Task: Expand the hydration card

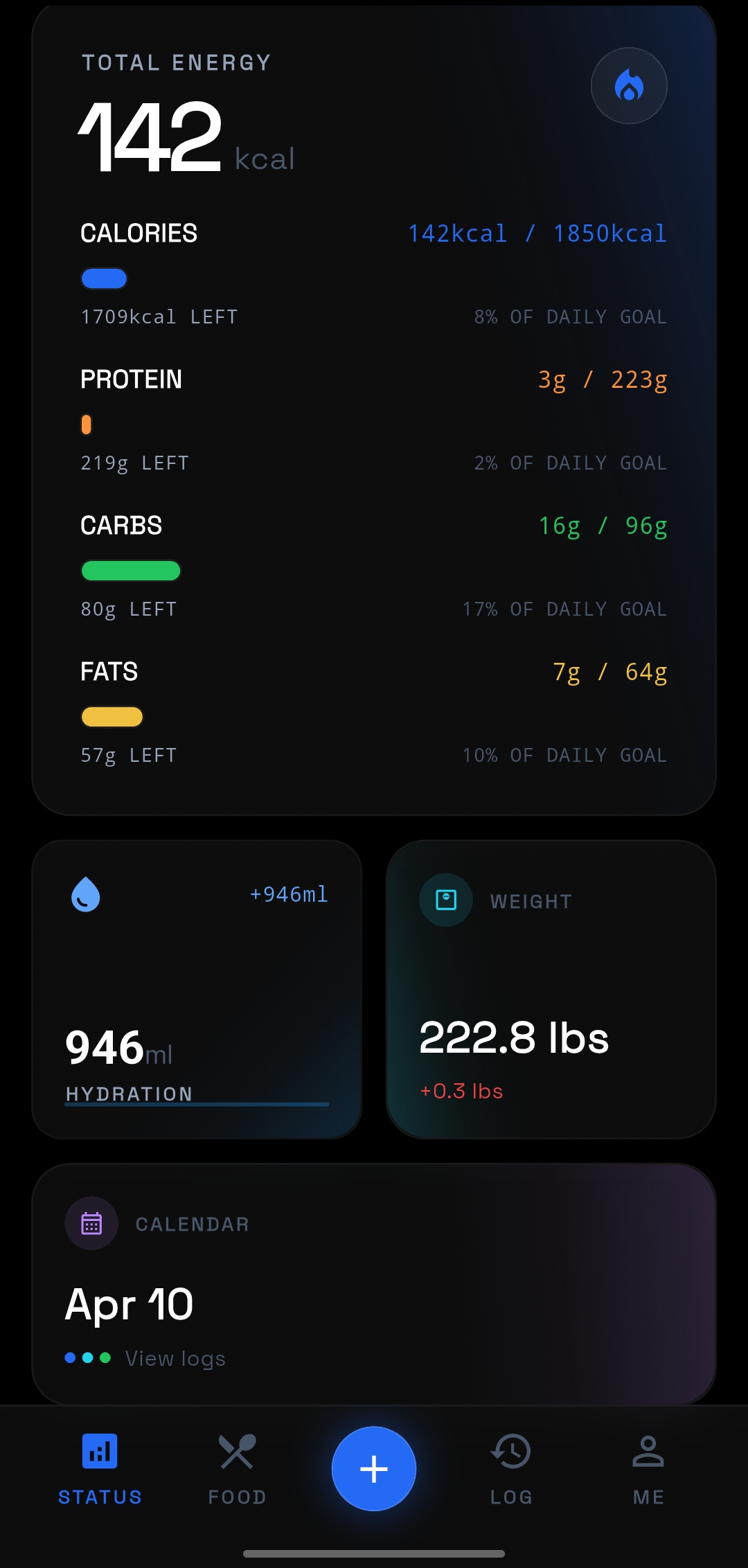Action: [199, 987]
